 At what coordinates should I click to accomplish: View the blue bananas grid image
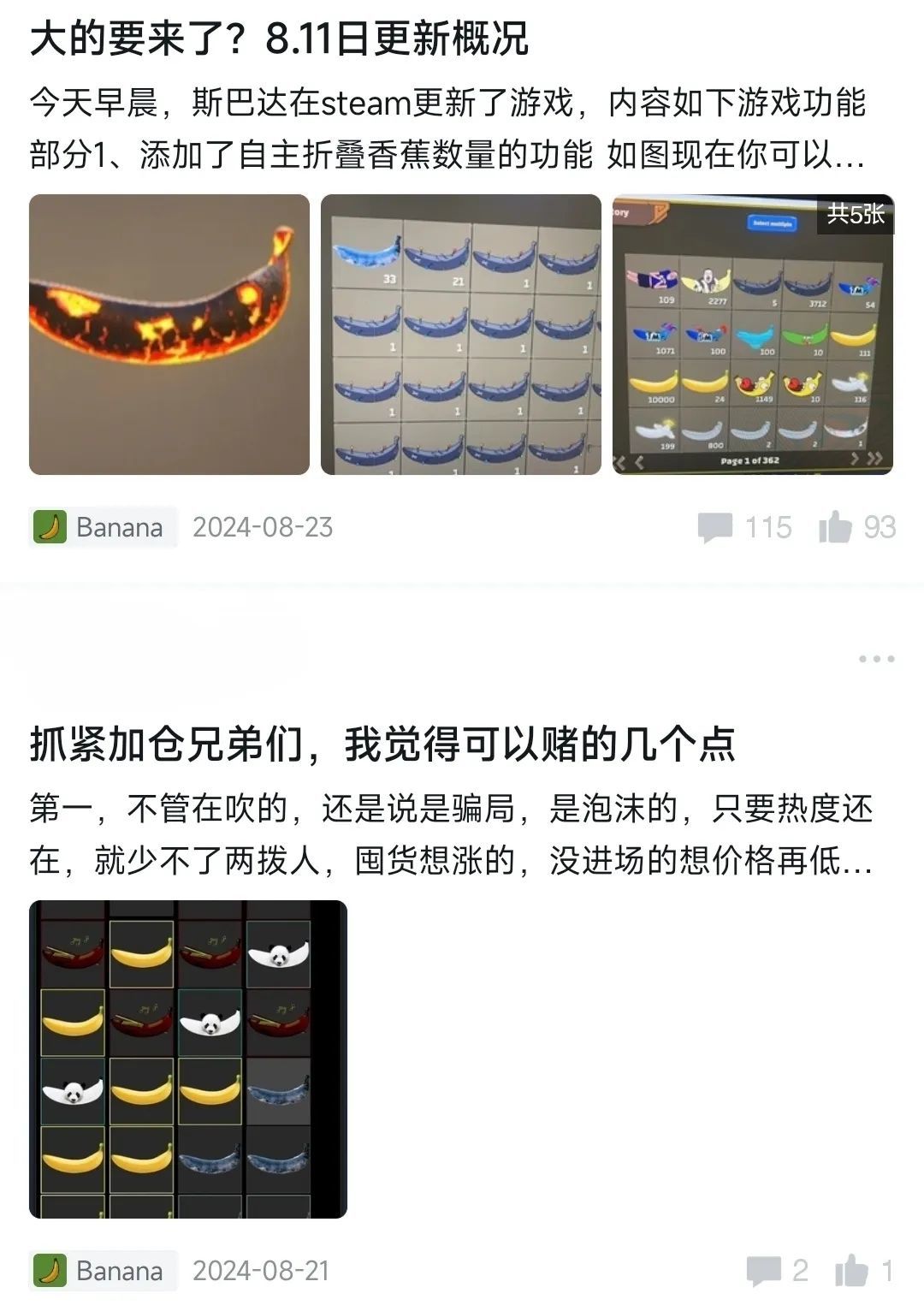tap(461, 335)
